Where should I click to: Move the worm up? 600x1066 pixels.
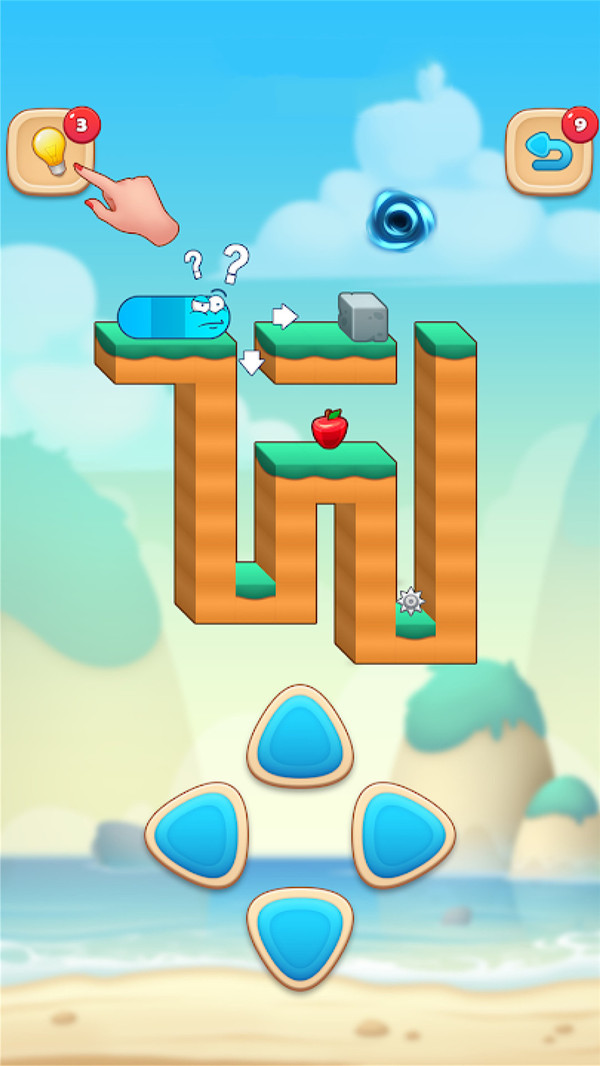click(300, 737)
